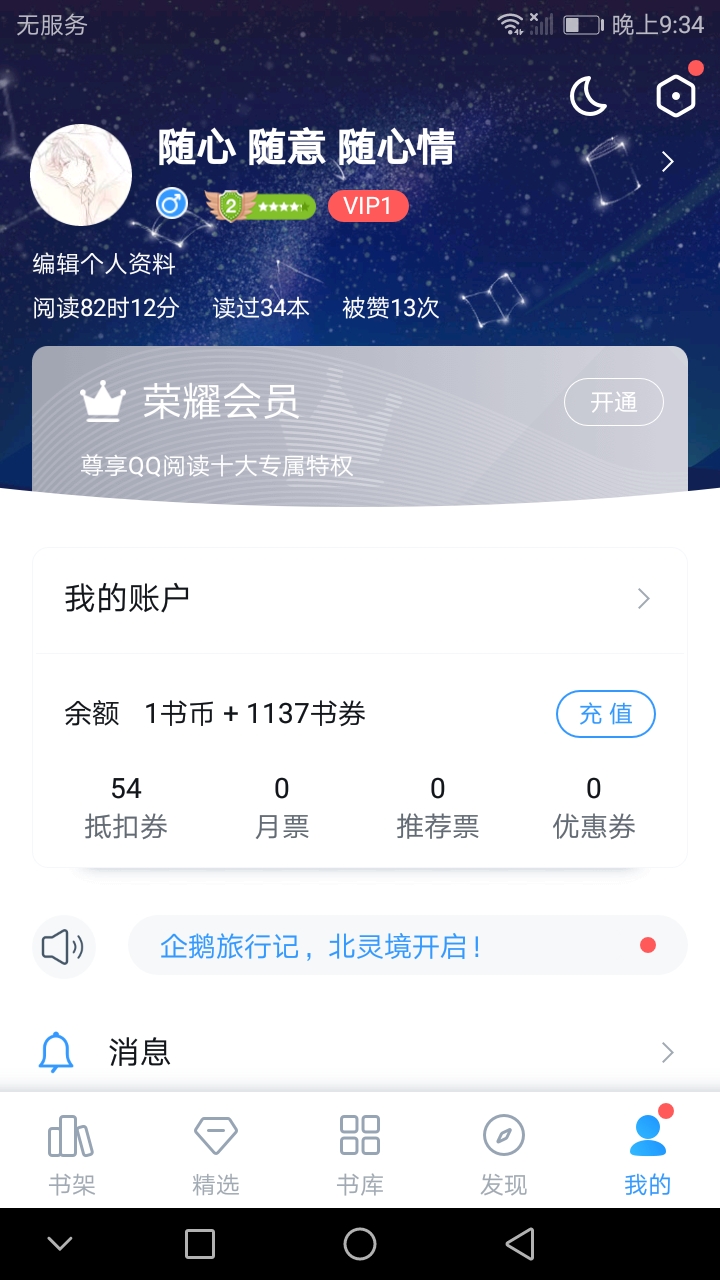
Task: Toggle night mode with the moon icon
Action: pyautogui.click(x=588, y=97)
